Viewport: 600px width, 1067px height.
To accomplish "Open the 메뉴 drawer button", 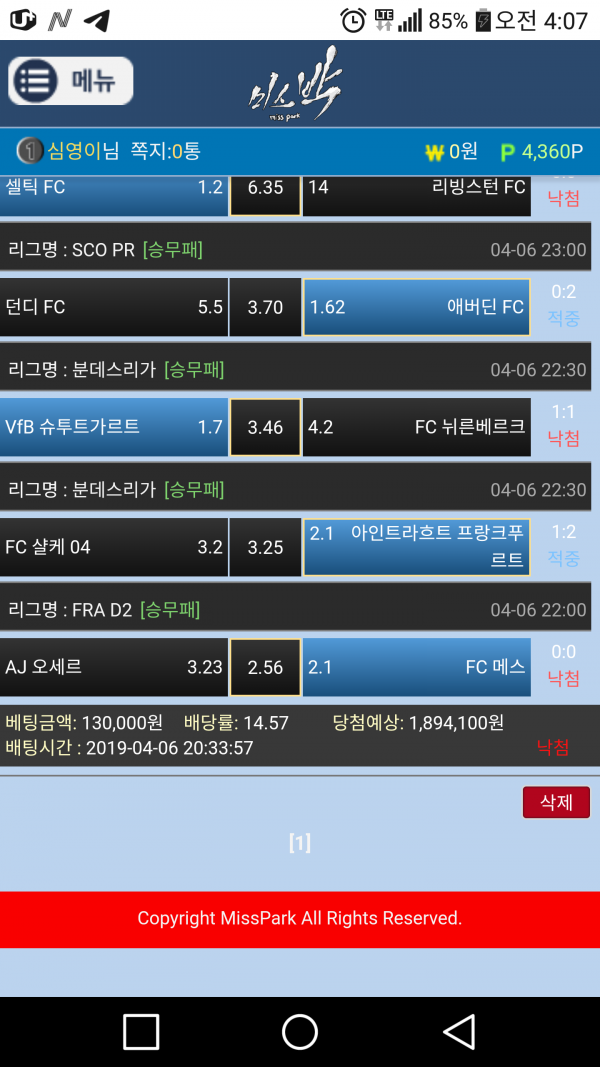I will 71,81.
